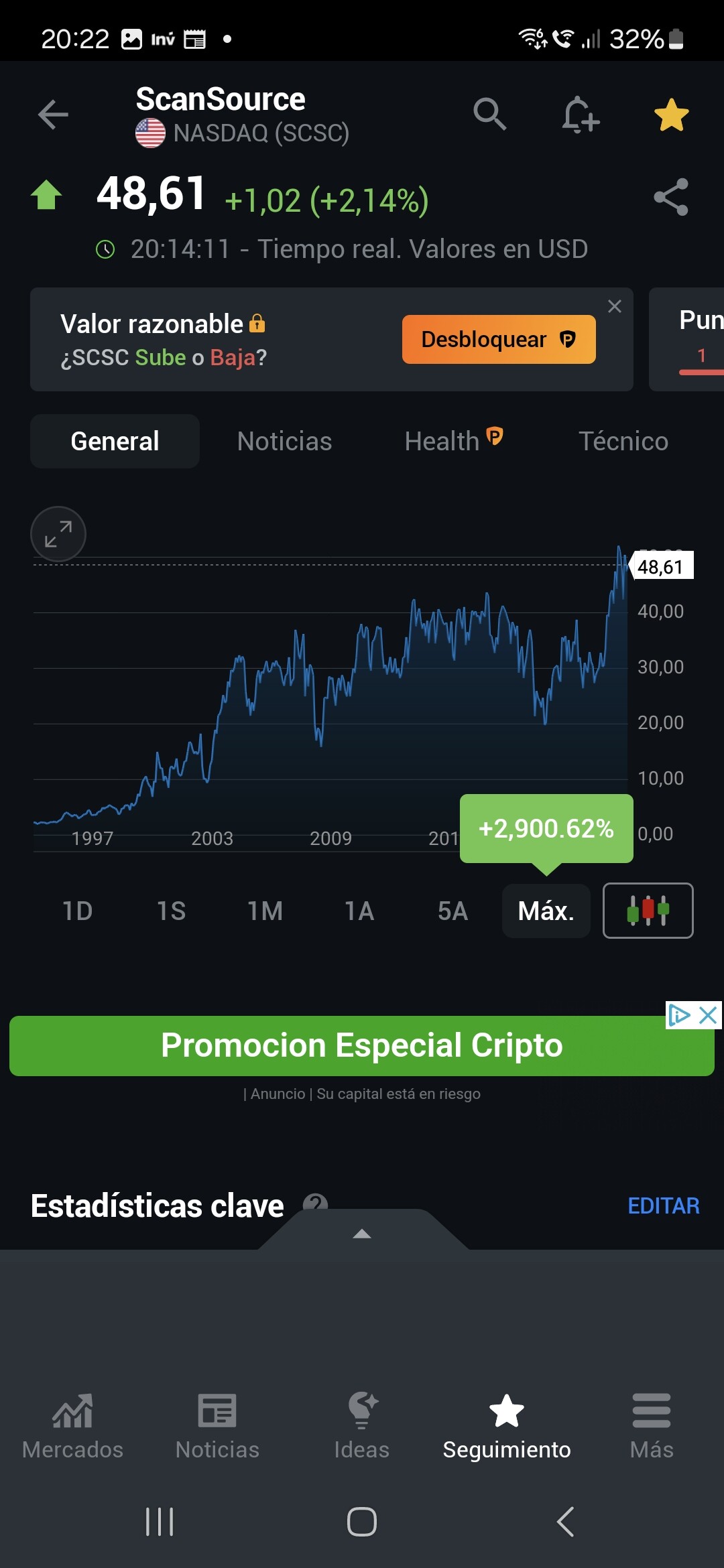Image resolution: width=724 pixels, height=1568 pixels.
Task: Share the ScanSource quote
Action: coord(671,197)
